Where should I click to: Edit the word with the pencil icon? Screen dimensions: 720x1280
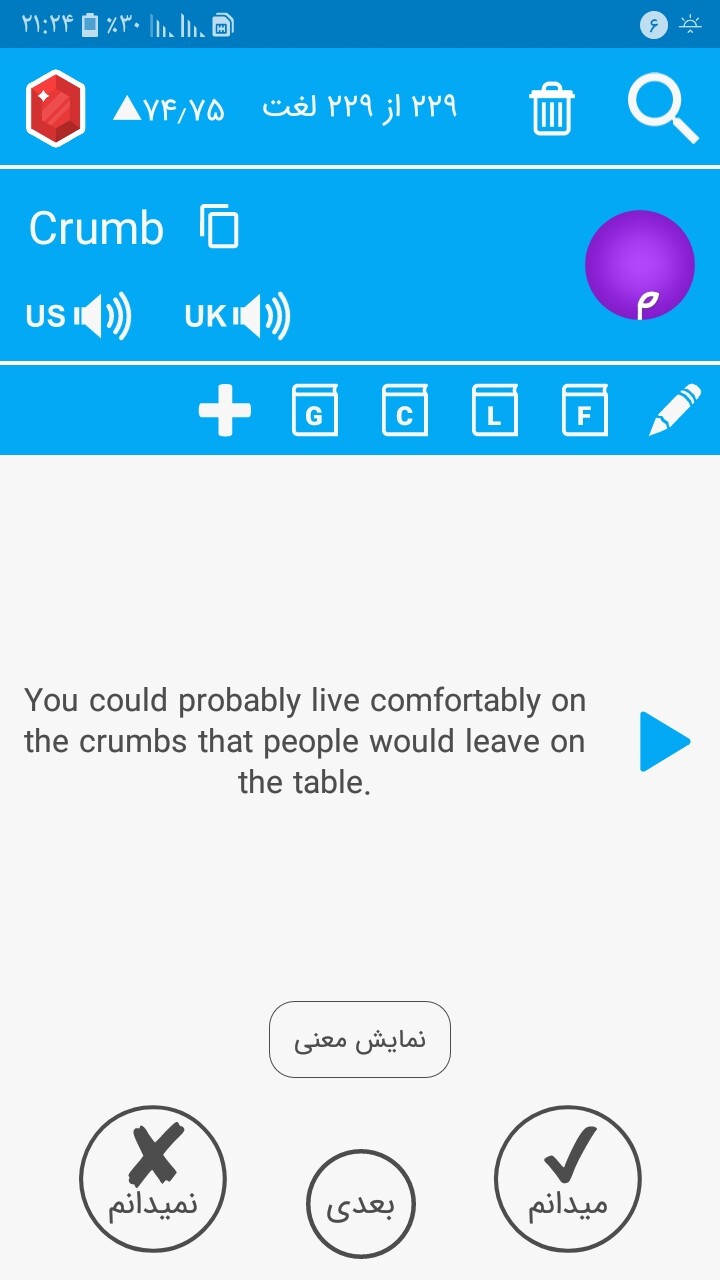pyautogui.click(x=675, y=410)
